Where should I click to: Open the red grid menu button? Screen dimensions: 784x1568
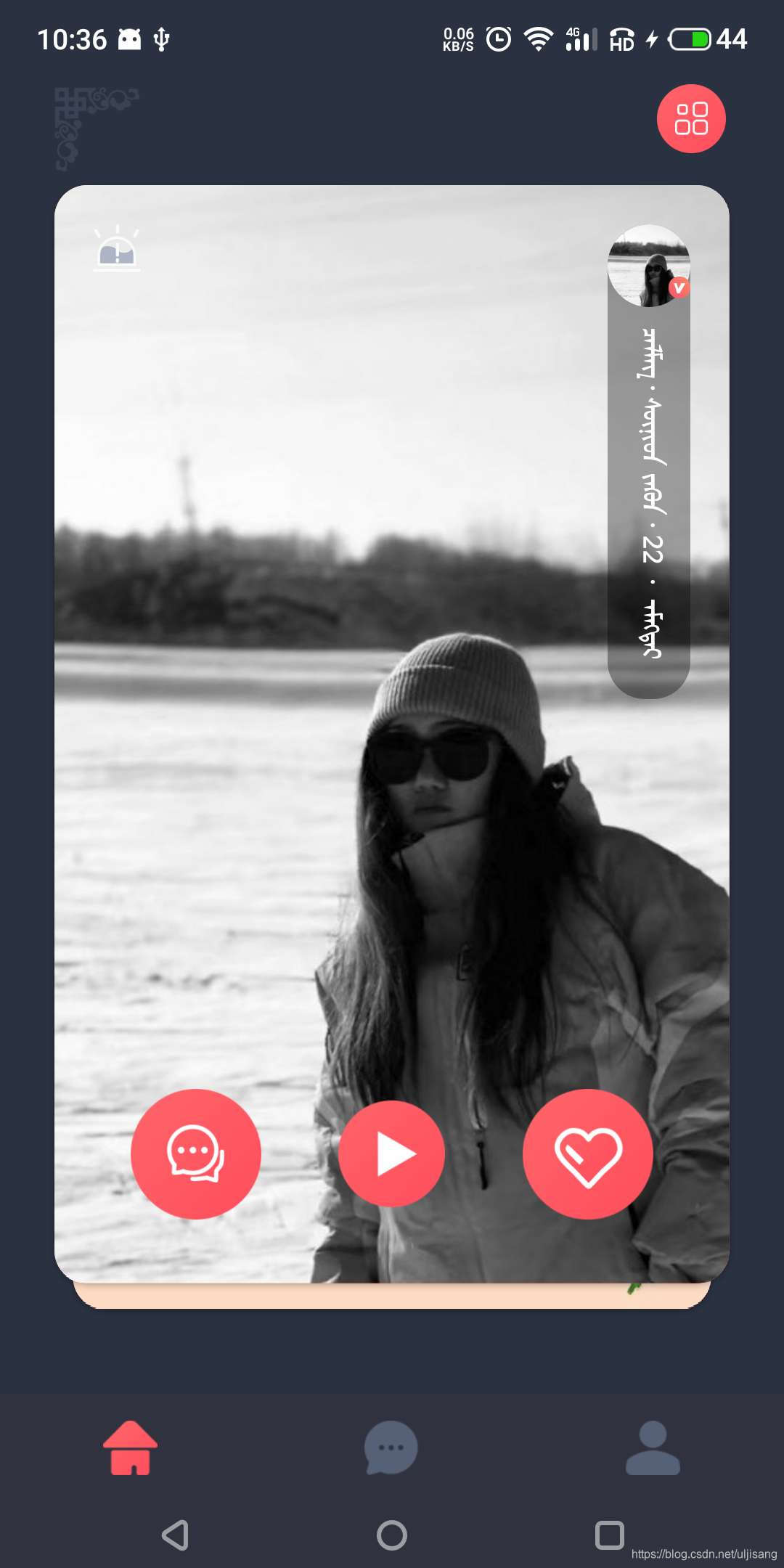tap(691, 118)
